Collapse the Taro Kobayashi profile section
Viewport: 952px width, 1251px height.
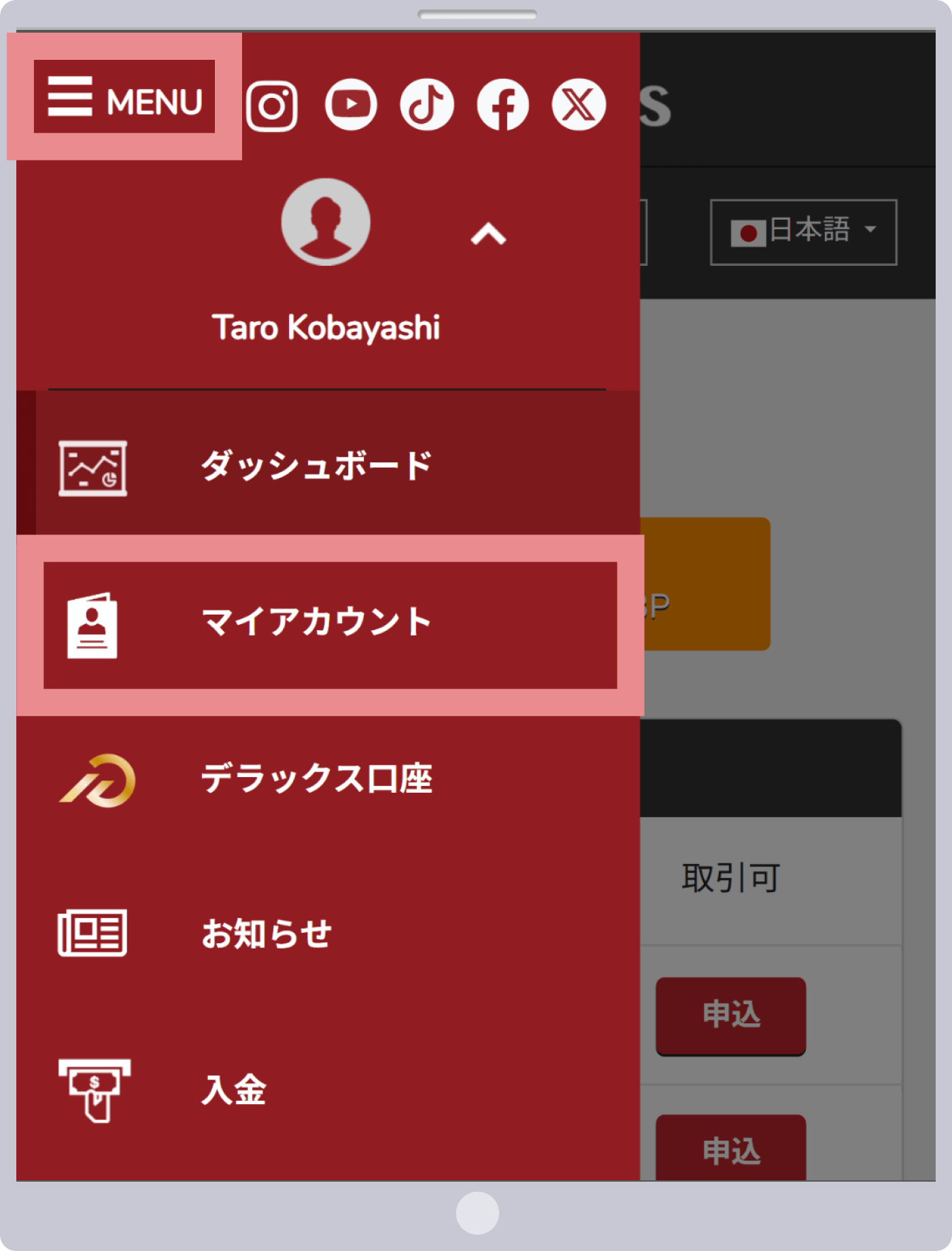[488, 235]
